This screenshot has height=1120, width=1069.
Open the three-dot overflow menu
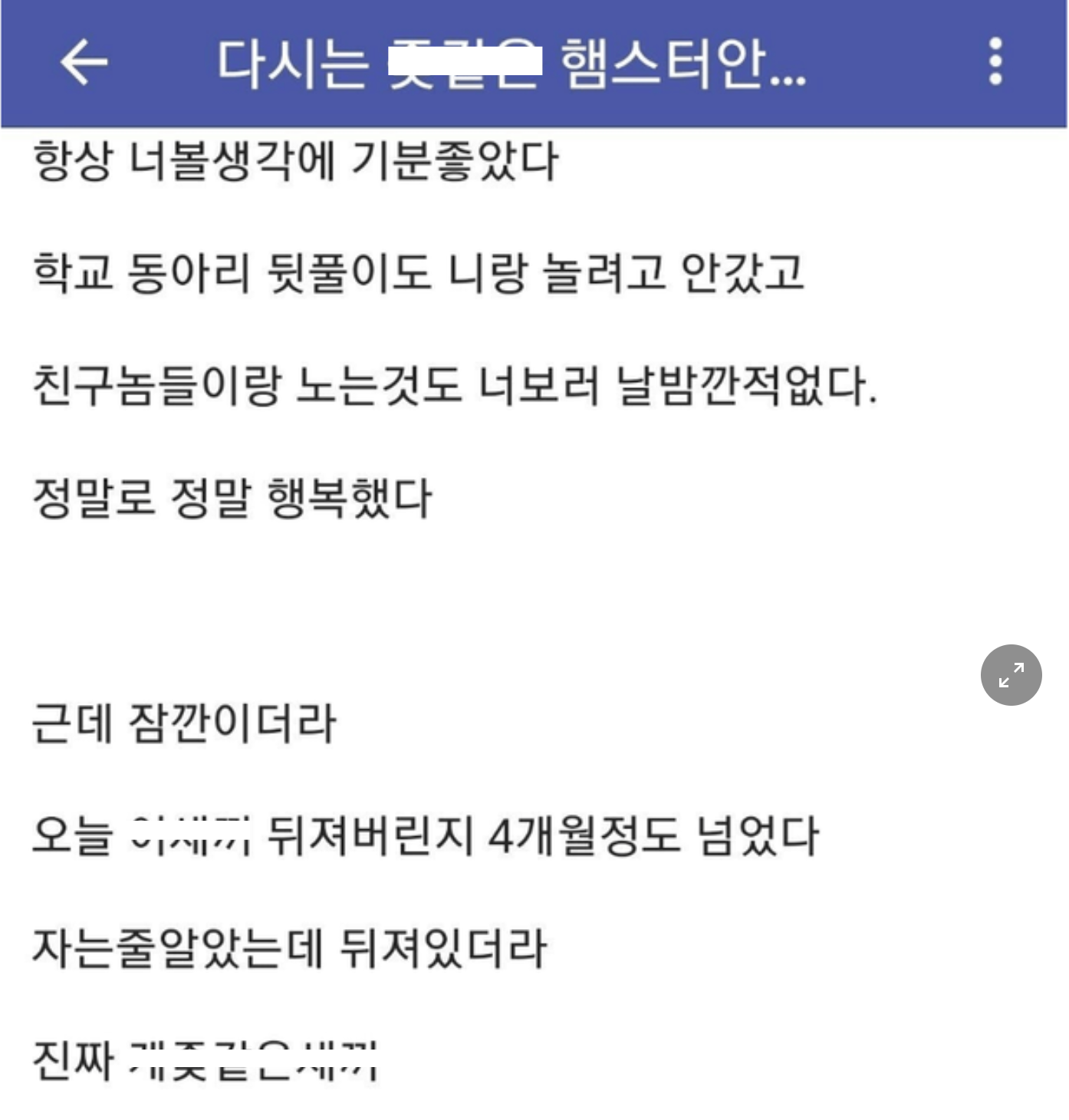tap(995, 61)
